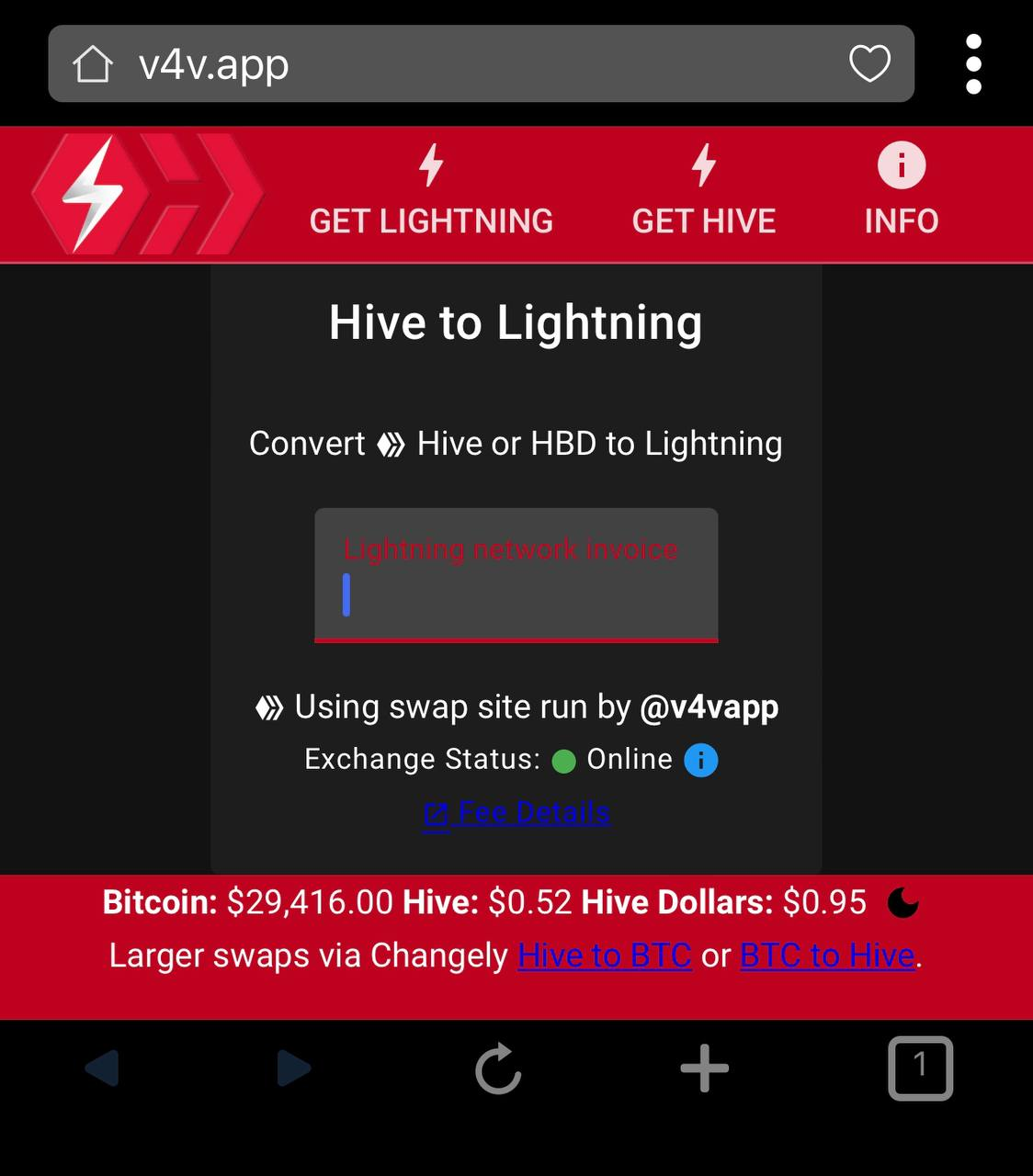1033x1176 pixels.
Task: Reload the current page
Action: pos(498,1069)
